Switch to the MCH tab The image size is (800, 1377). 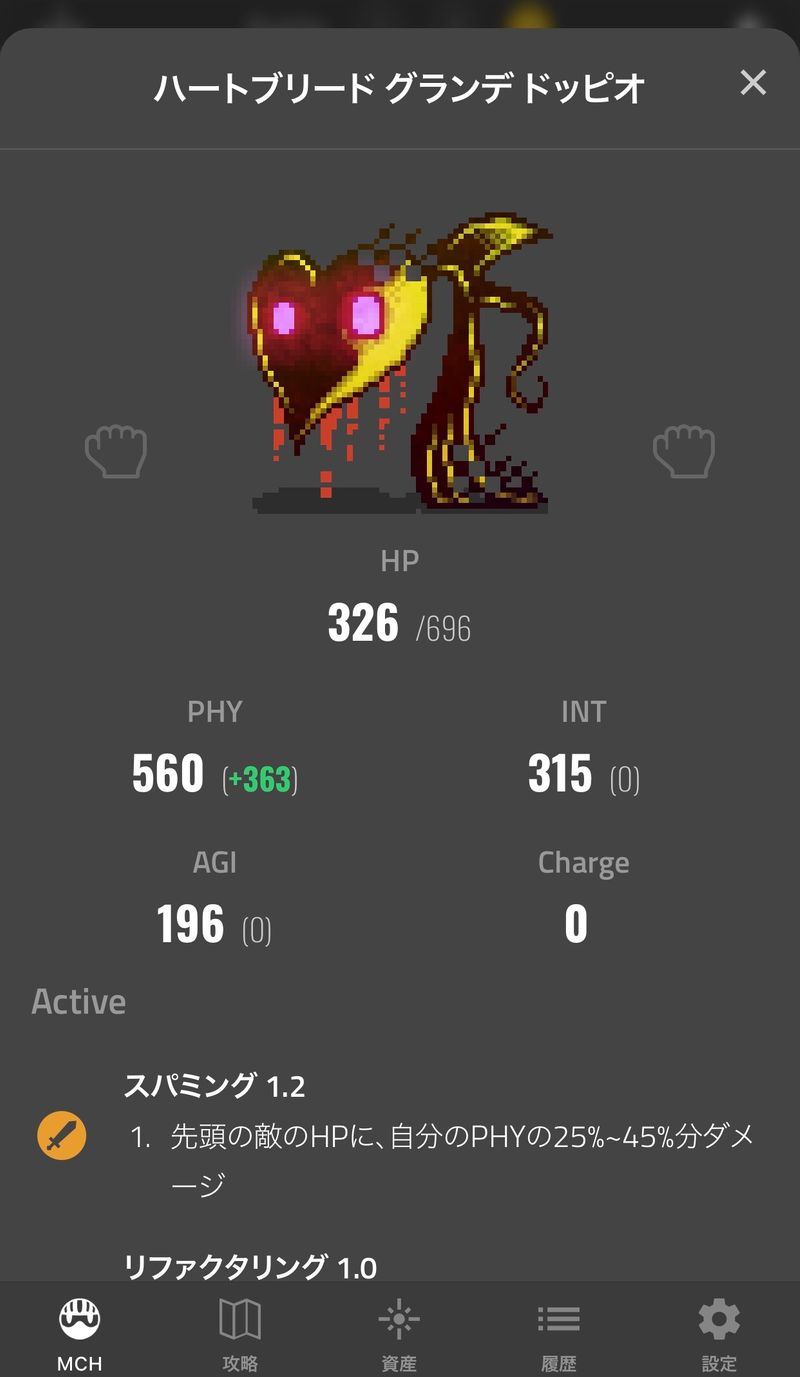[80, 1333]
